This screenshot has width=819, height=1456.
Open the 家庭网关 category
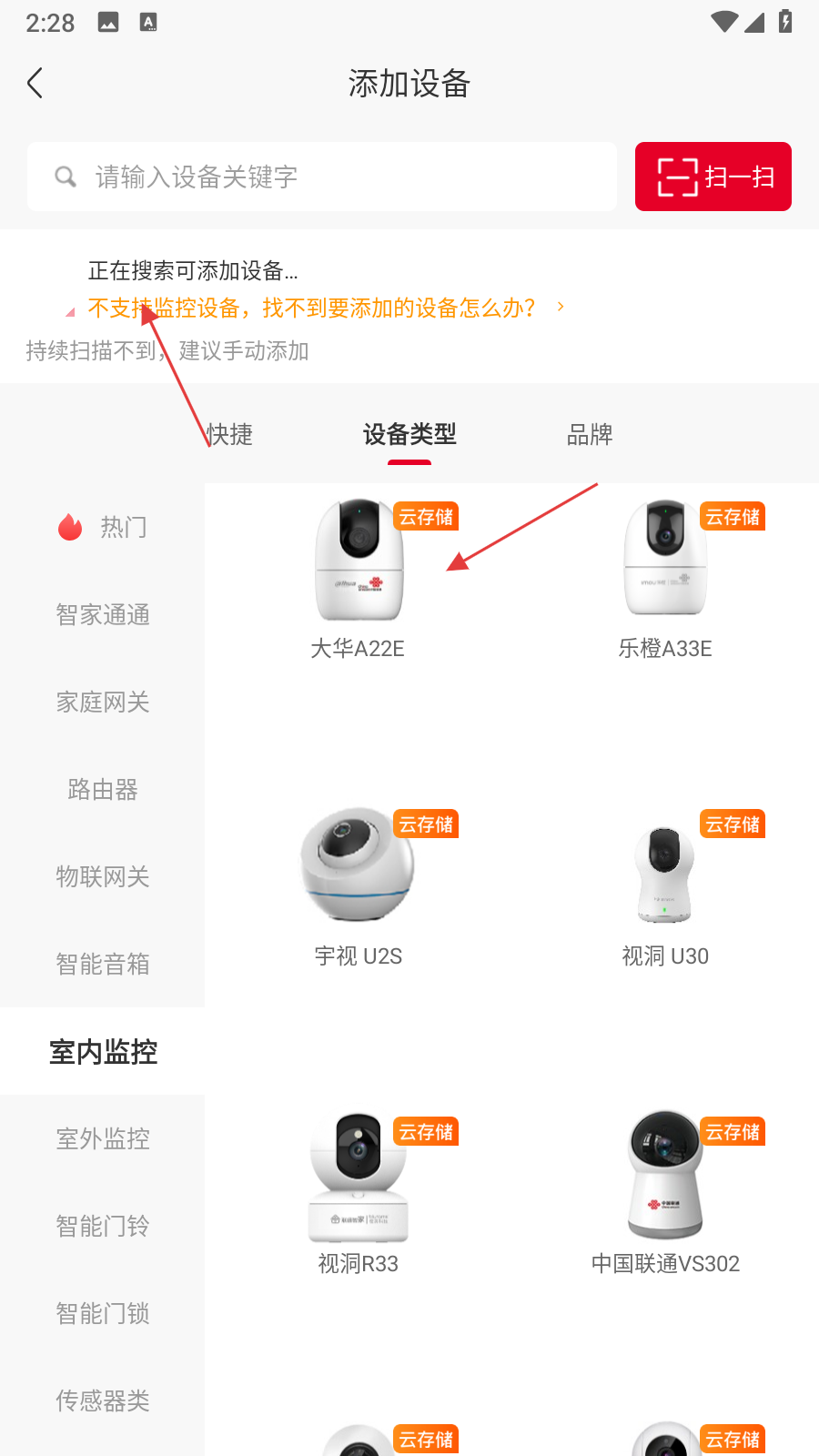(x=102, y=703)
